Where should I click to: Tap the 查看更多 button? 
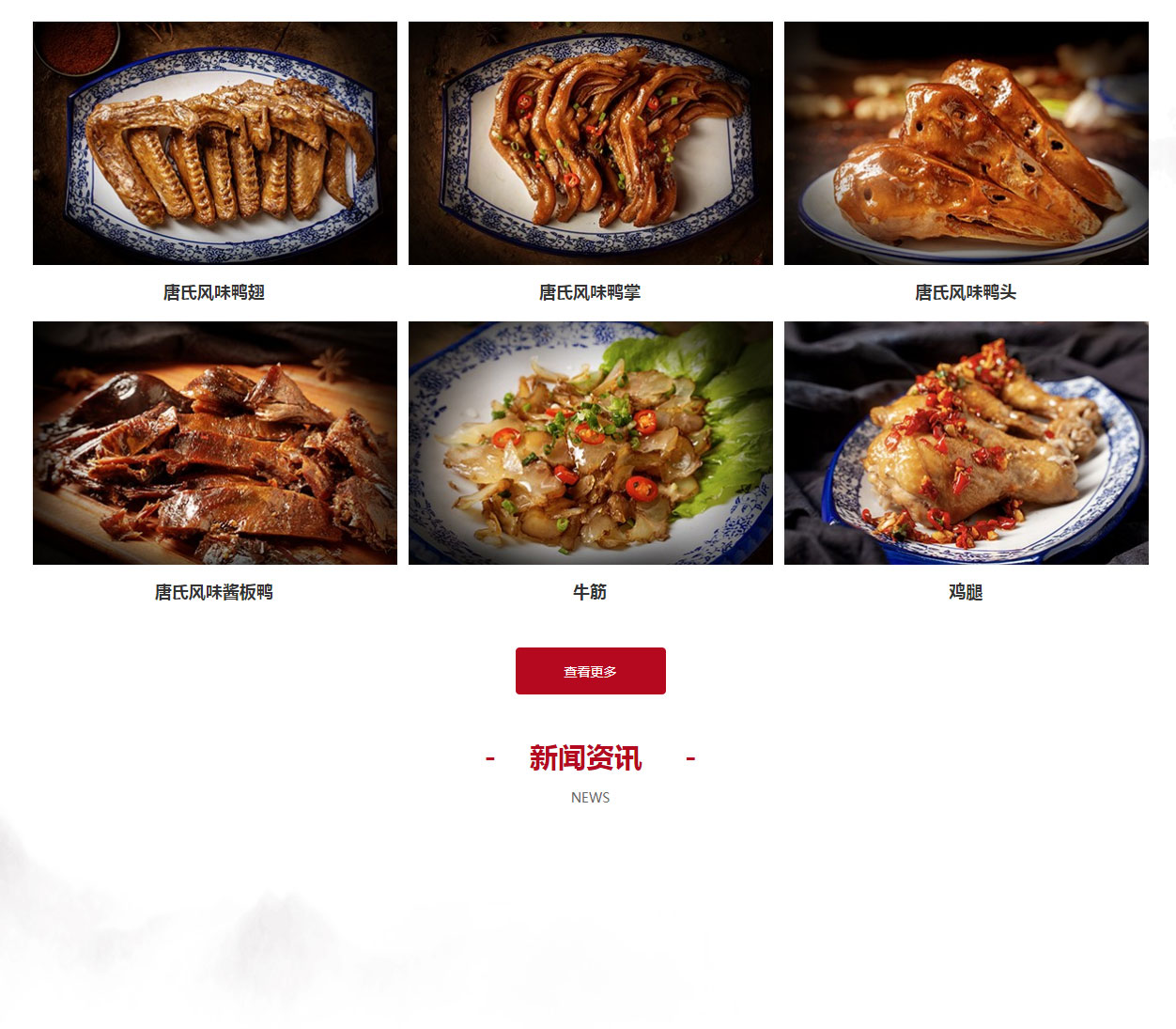point(590,671)
